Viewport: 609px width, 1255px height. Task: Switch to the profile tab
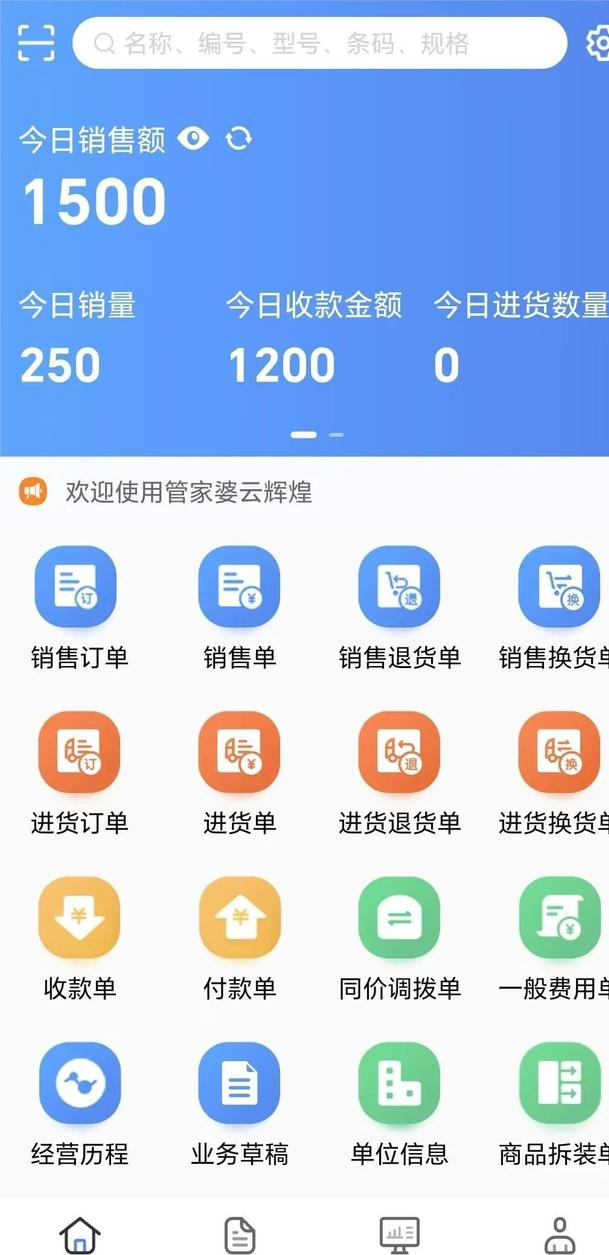point(559,1232)
